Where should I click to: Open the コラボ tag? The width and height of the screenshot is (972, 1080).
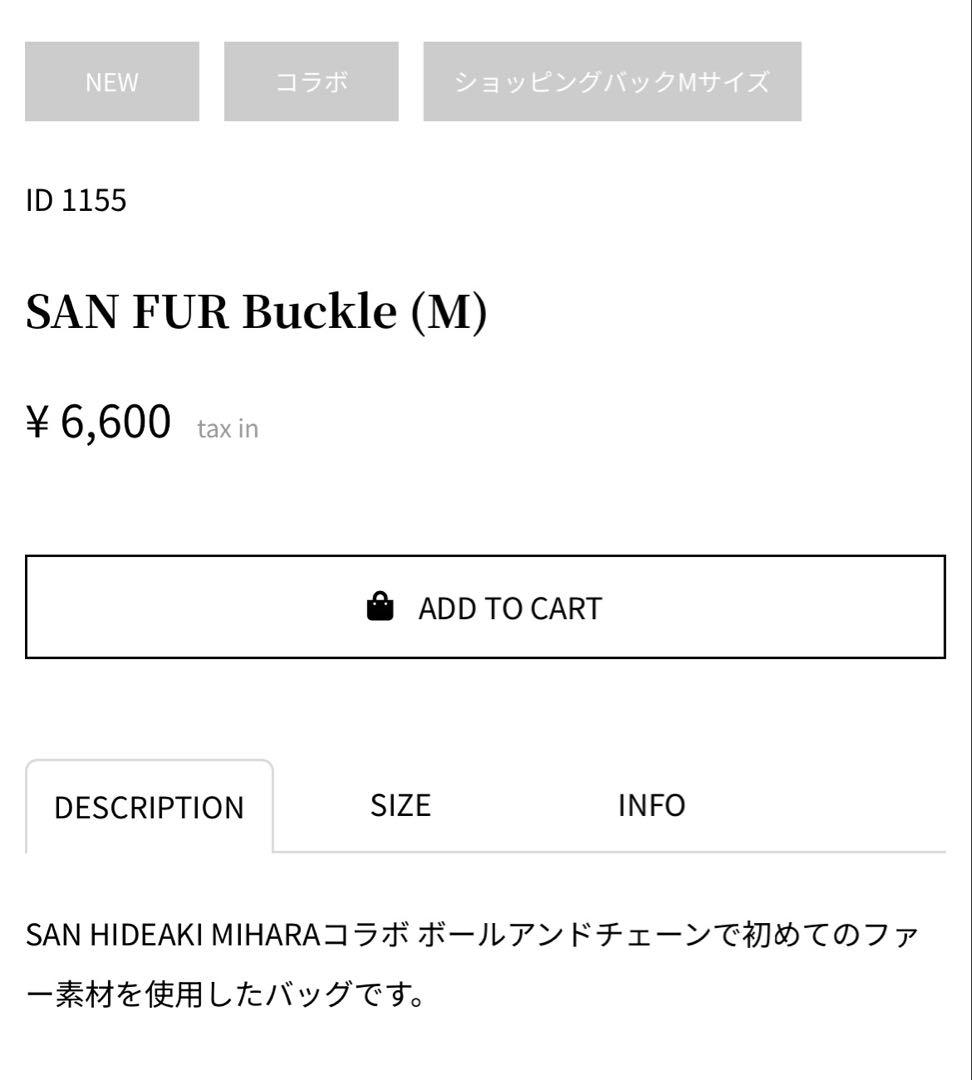pos(311,82)
